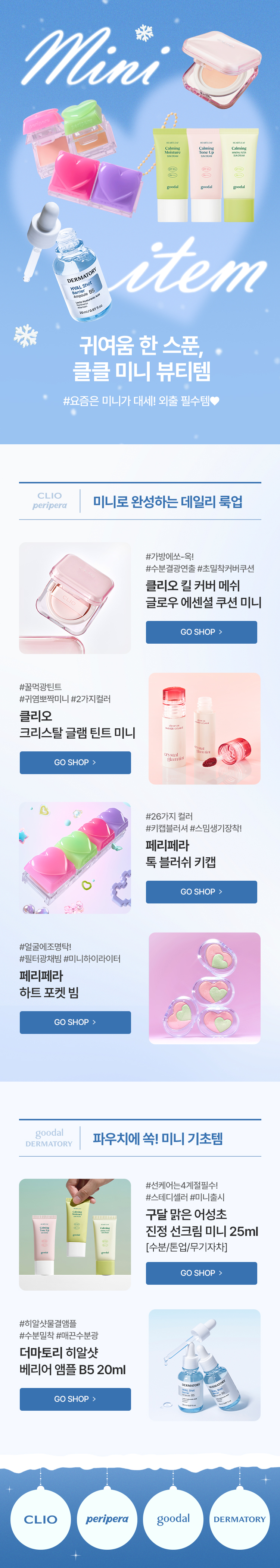Image resolution: width=280 pixels, height=1568 pixels.
Task: Open the Clio cushion mini product image
Action: (x=75, y=598)
